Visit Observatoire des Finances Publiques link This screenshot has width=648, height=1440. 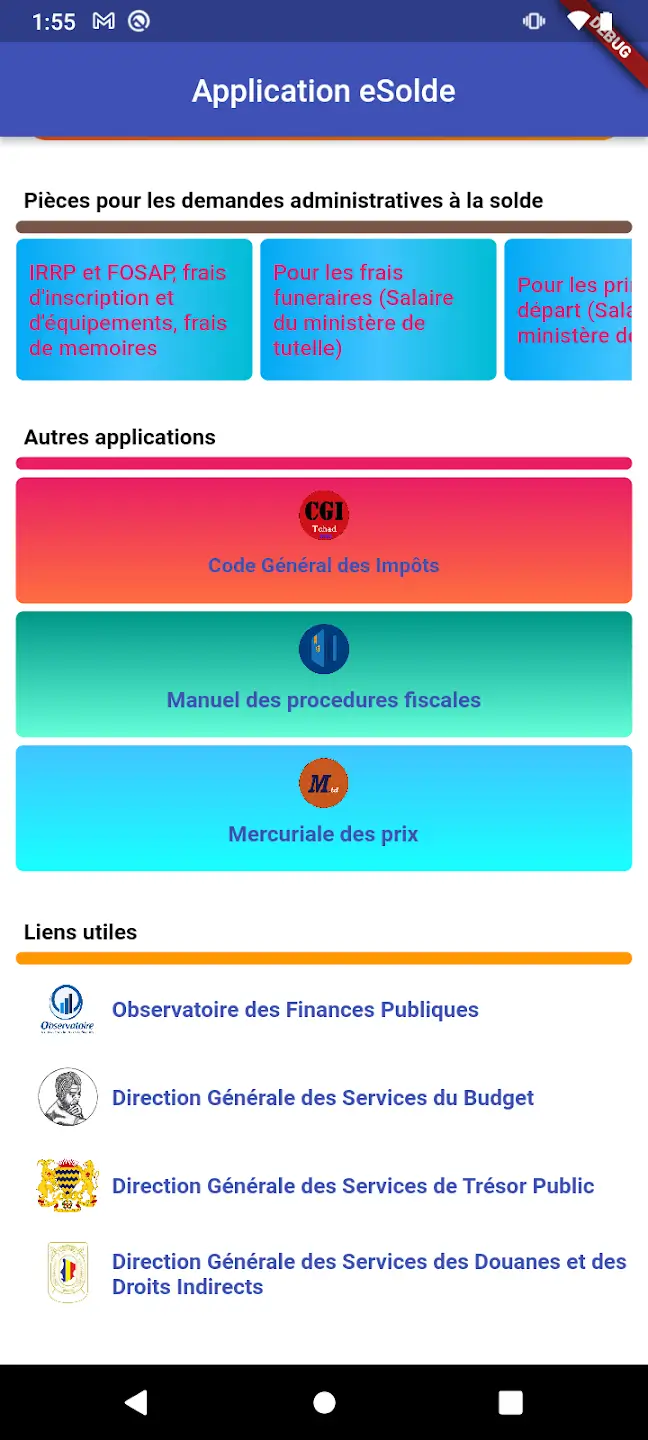[295, 1010]
